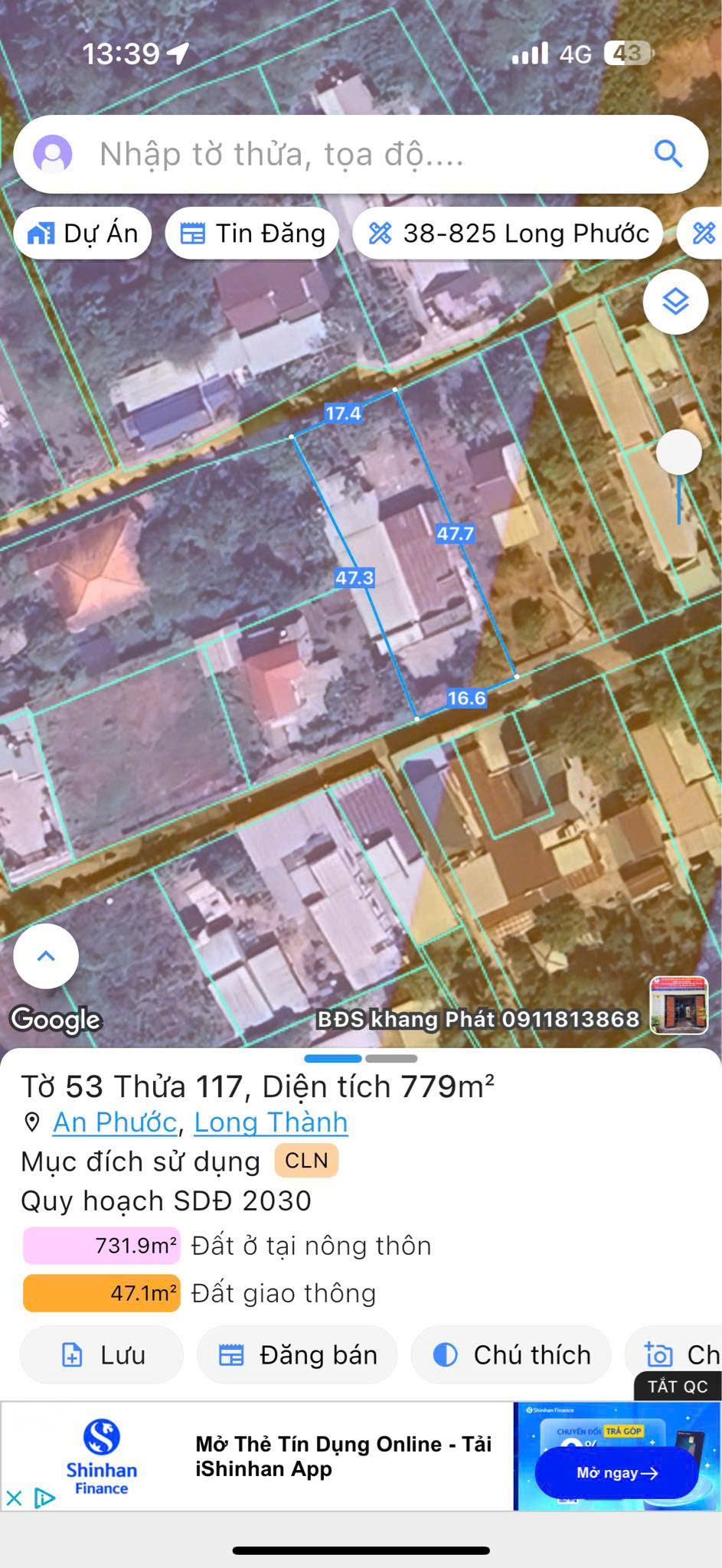Expand the panel with the up chevron
The height and width of the screenshot is (1568, 722).
[x=46, y=955]
